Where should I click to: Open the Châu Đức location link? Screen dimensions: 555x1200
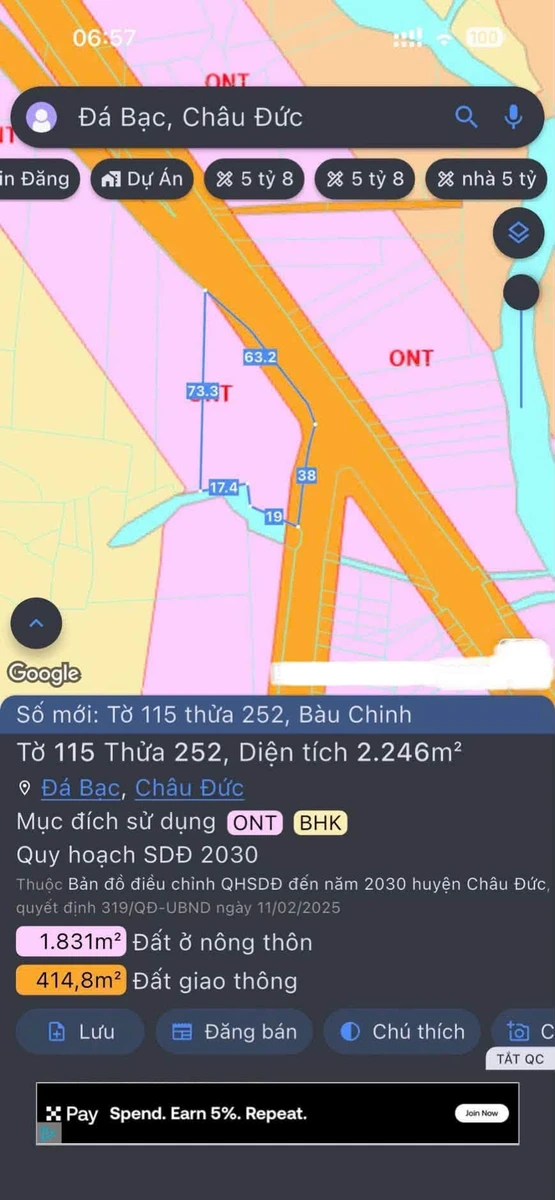189,788
